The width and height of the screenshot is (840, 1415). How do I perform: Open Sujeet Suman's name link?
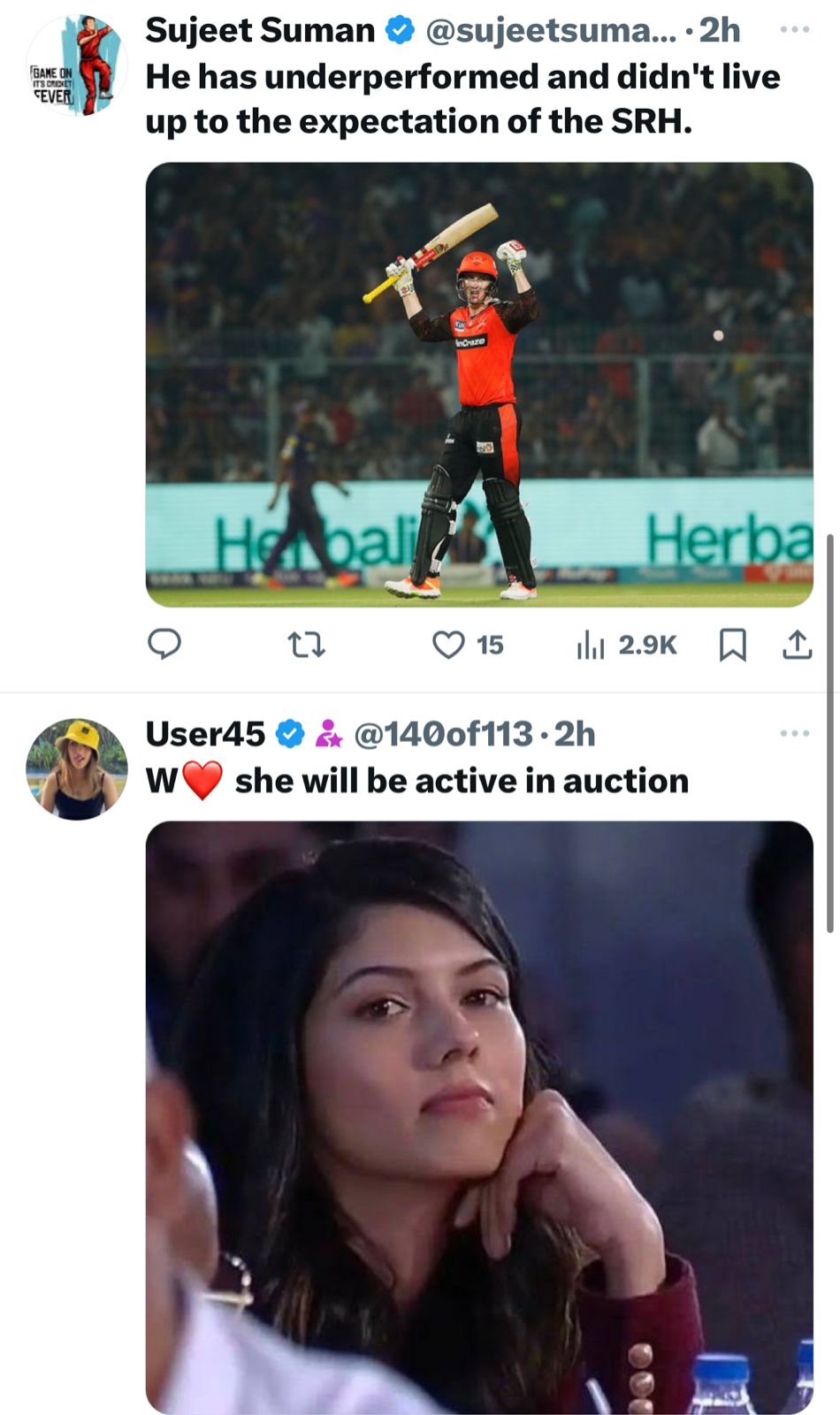point(260,30)
